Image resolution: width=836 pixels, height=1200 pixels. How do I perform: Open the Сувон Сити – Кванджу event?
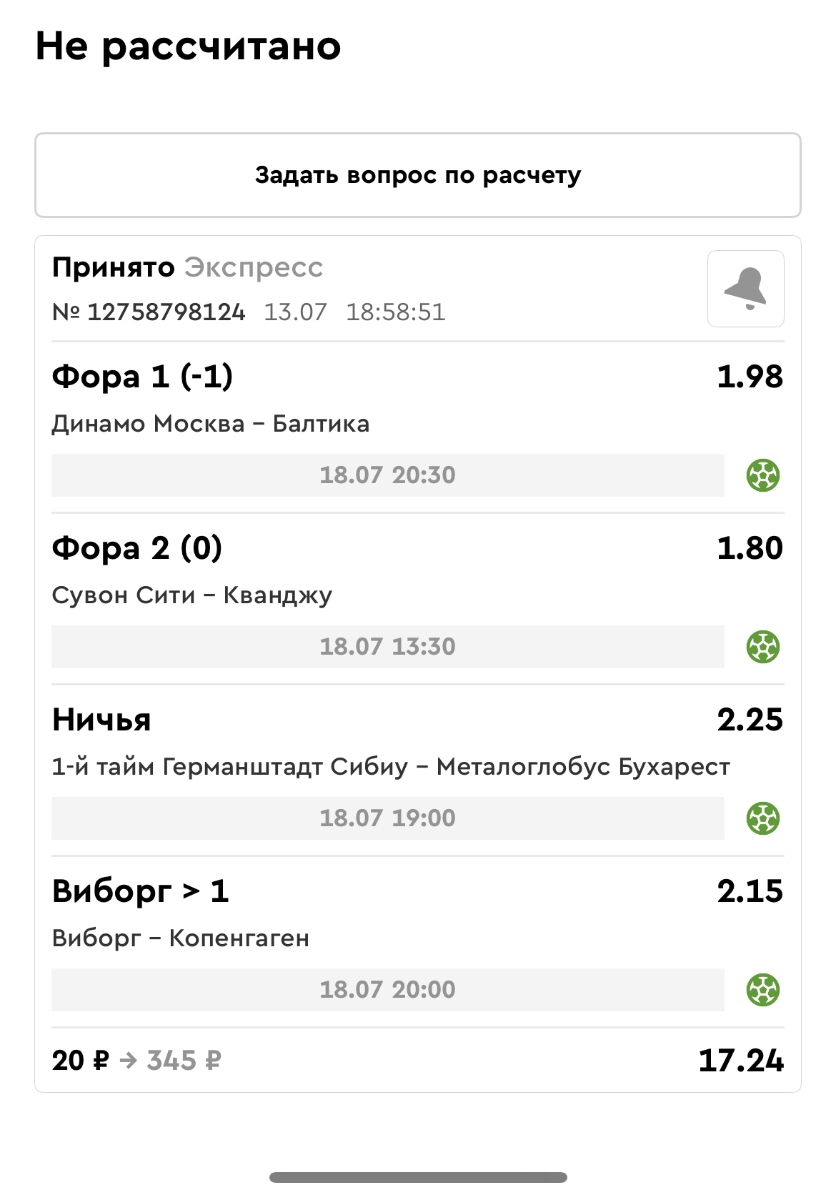point(192,596)
